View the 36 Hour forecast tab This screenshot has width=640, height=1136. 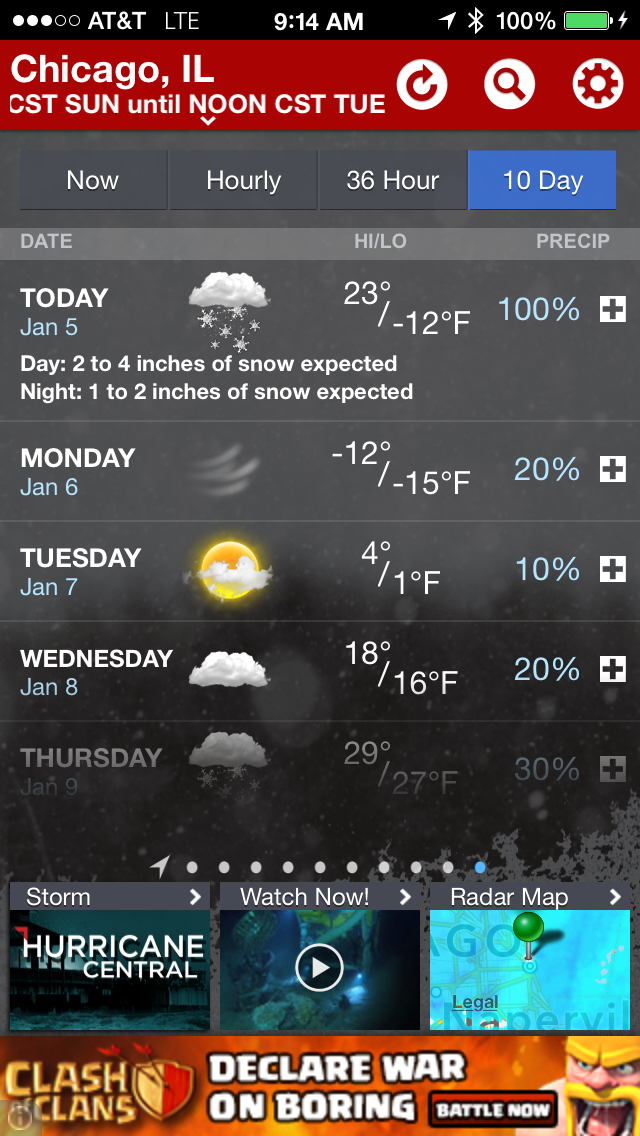tap(392, 181)
